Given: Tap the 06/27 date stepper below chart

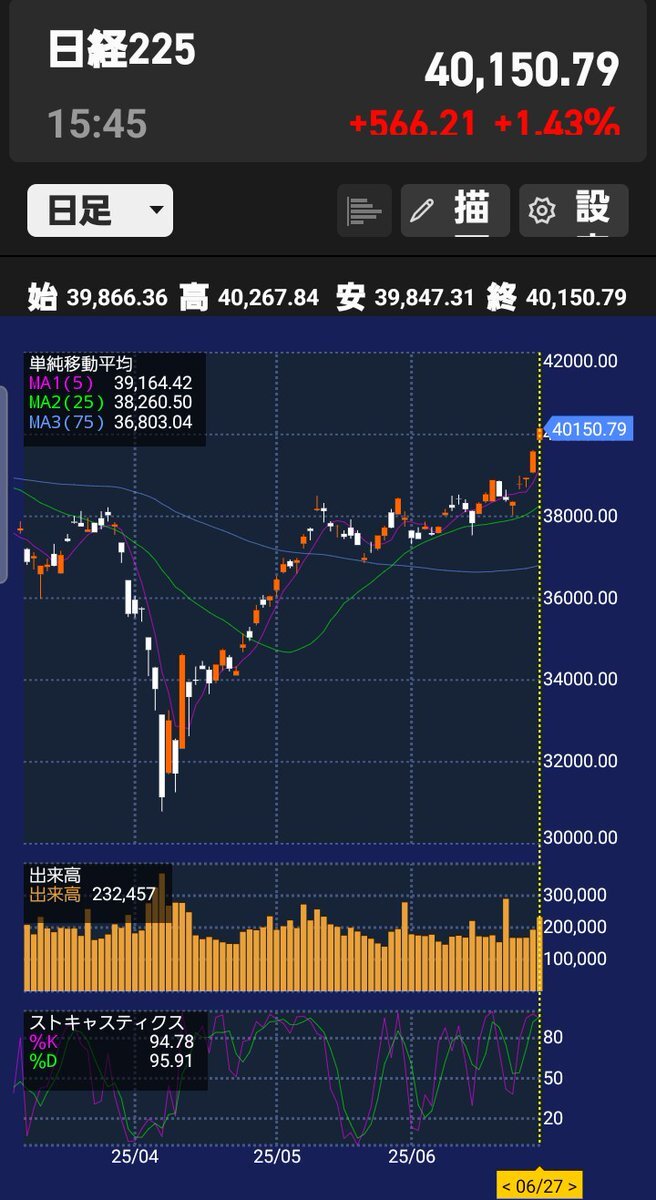Looking at the screenshot, I should [539, 1186].
